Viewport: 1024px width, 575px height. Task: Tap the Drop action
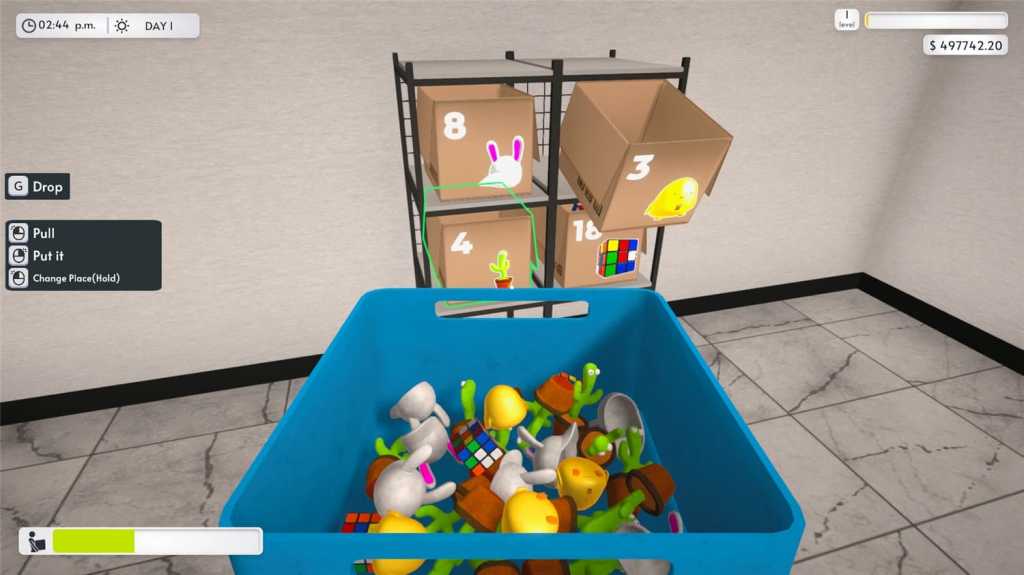38,186
